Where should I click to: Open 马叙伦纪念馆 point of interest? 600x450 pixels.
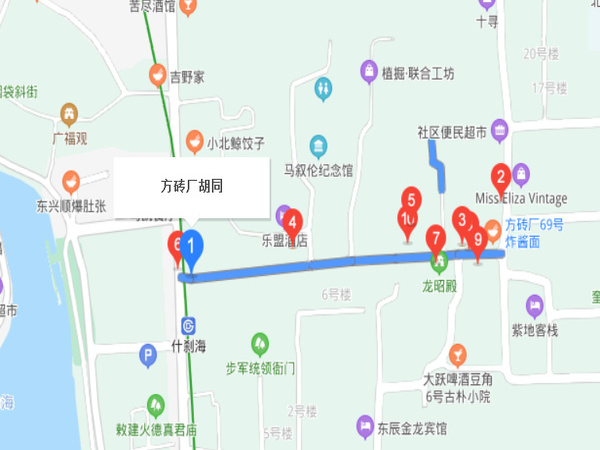tap(319, 146)
